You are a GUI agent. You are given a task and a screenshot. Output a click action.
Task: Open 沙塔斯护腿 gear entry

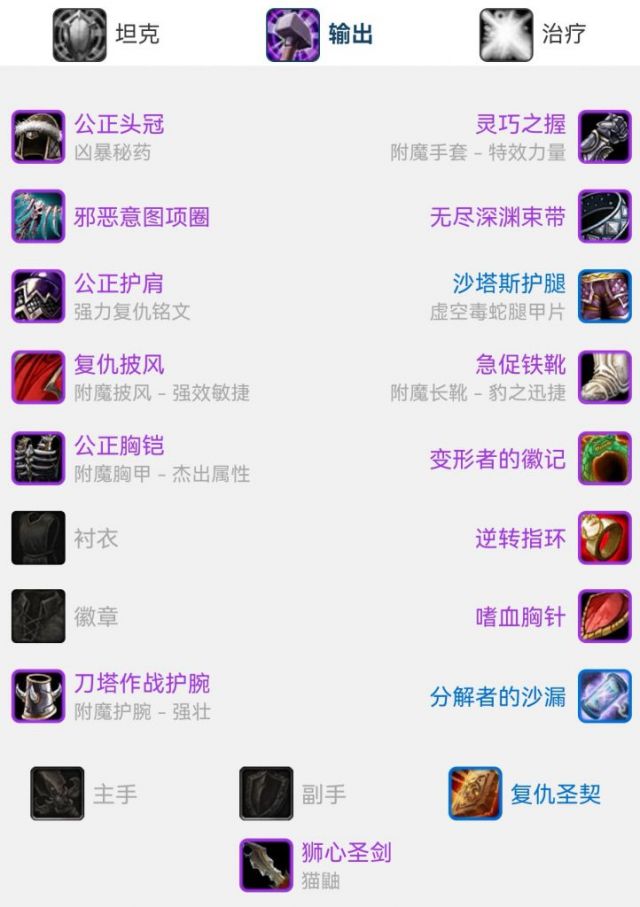[509, 284]
